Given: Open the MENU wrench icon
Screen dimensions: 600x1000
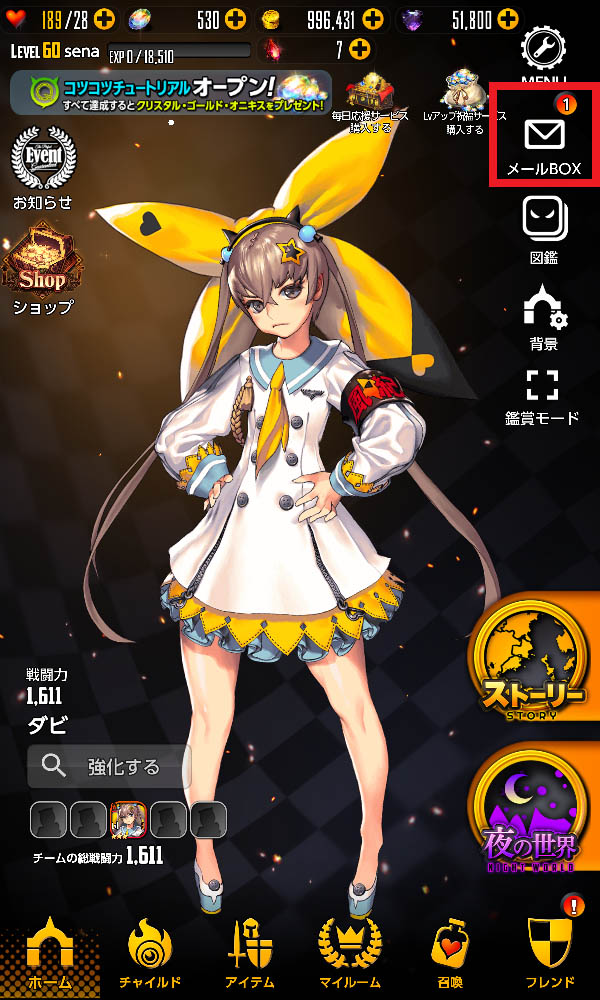Looking at the screenshot, I should coord(543,50).
